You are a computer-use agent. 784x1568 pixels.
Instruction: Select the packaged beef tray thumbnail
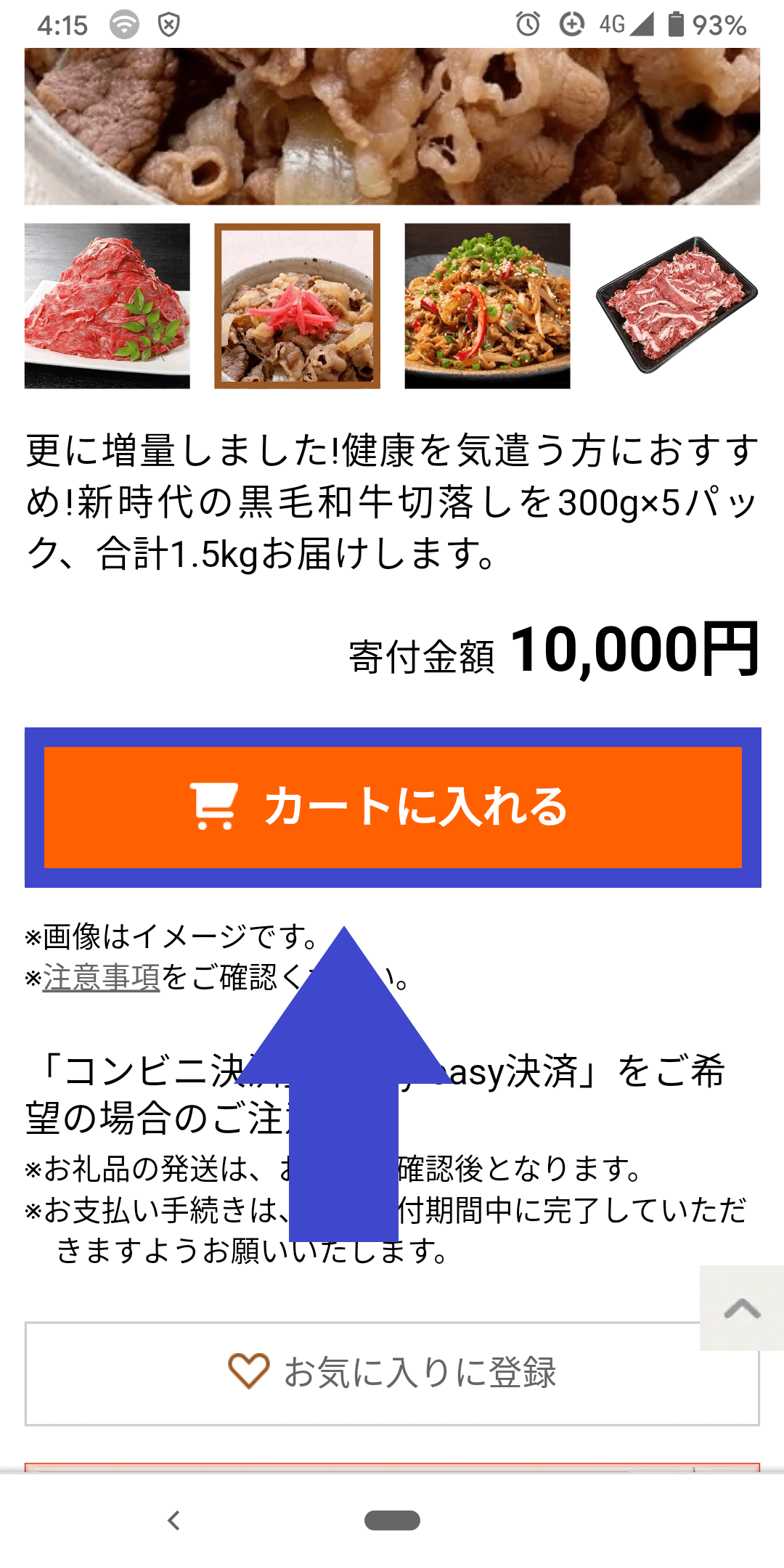(677, 306)
